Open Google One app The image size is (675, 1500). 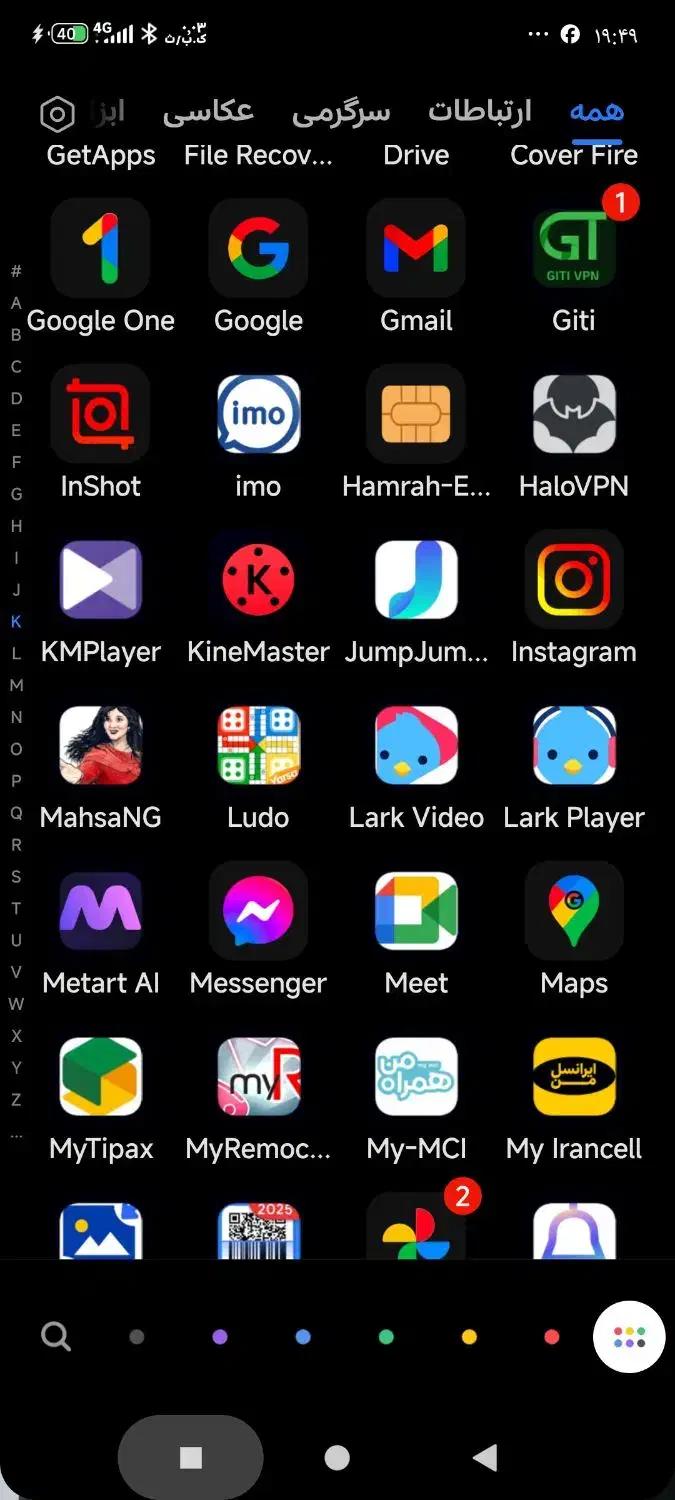(100, 248)
